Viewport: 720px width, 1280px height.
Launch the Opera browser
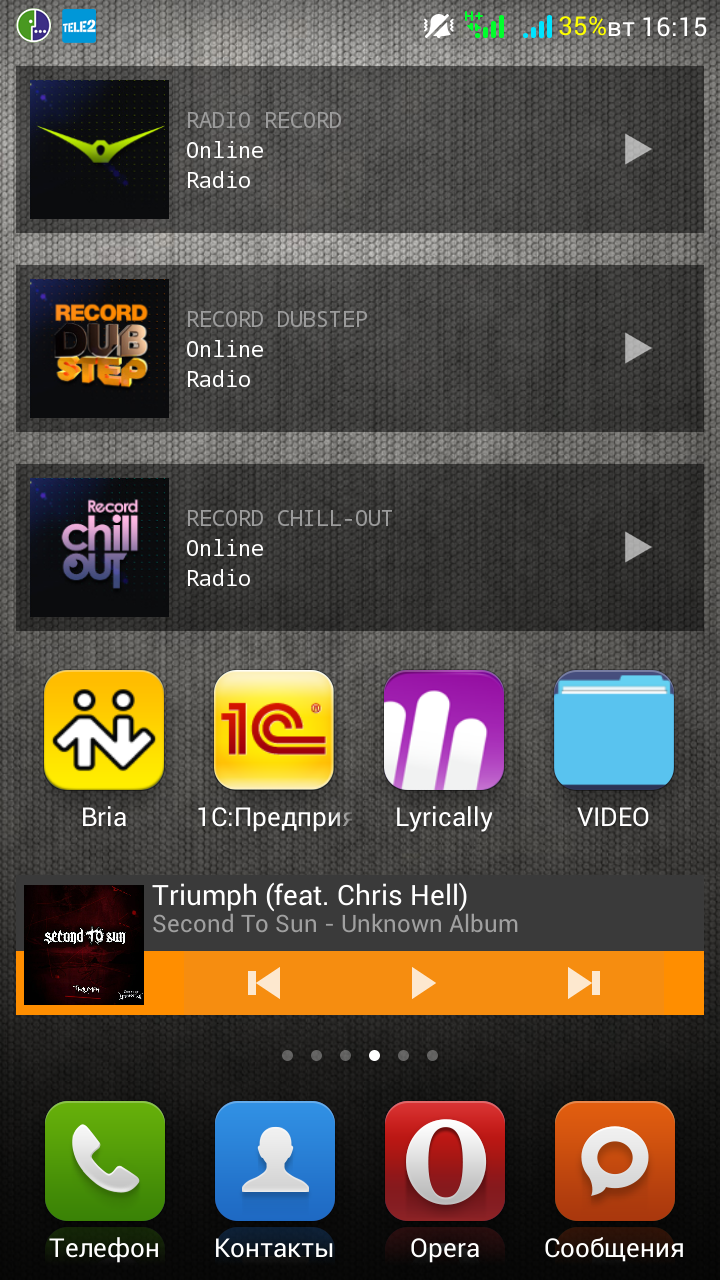tap(444, 1161)
